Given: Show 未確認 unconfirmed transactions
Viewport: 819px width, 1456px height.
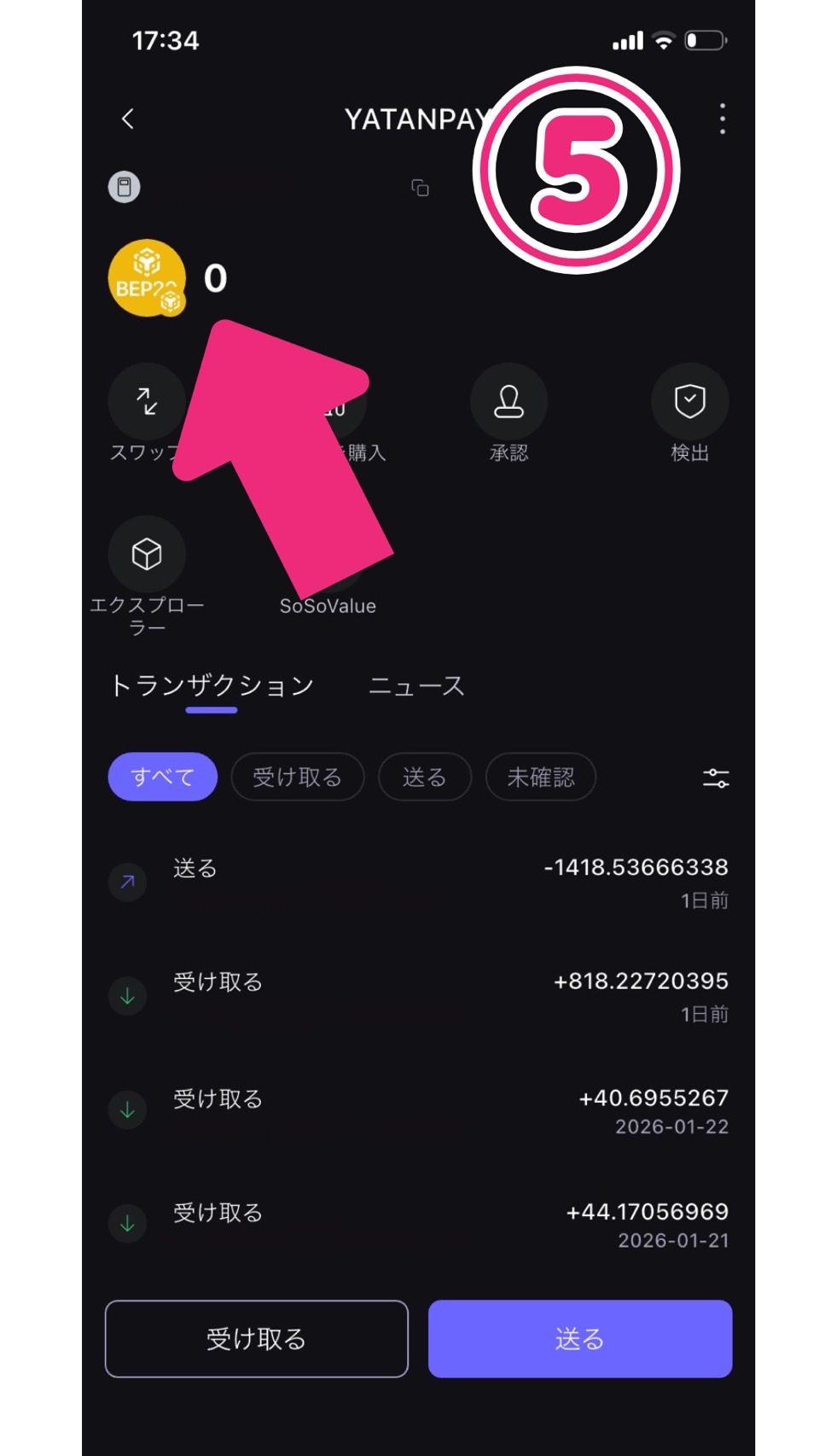Looking at the screenshot, I should [x=541, y=777].
